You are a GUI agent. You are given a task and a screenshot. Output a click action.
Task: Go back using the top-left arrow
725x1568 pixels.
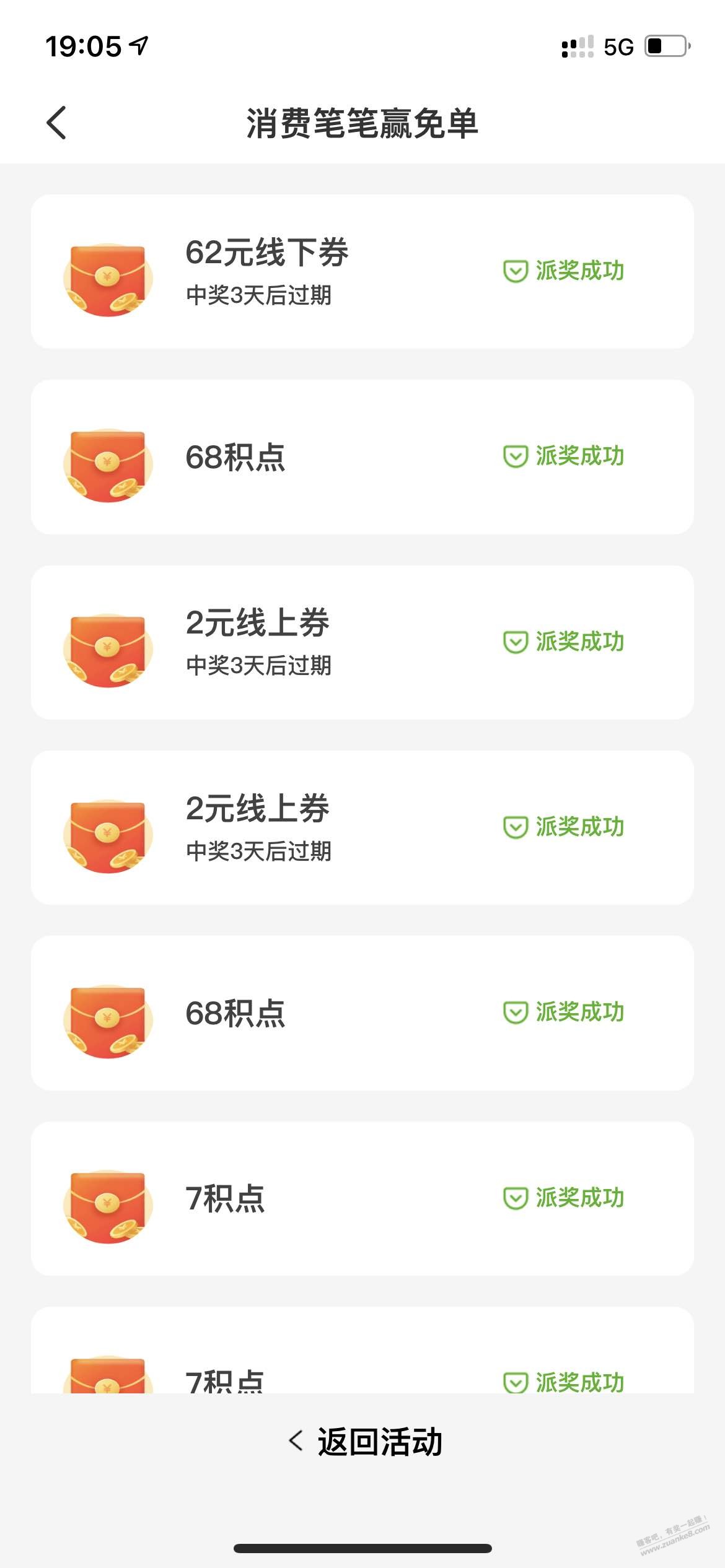[56, 123]
